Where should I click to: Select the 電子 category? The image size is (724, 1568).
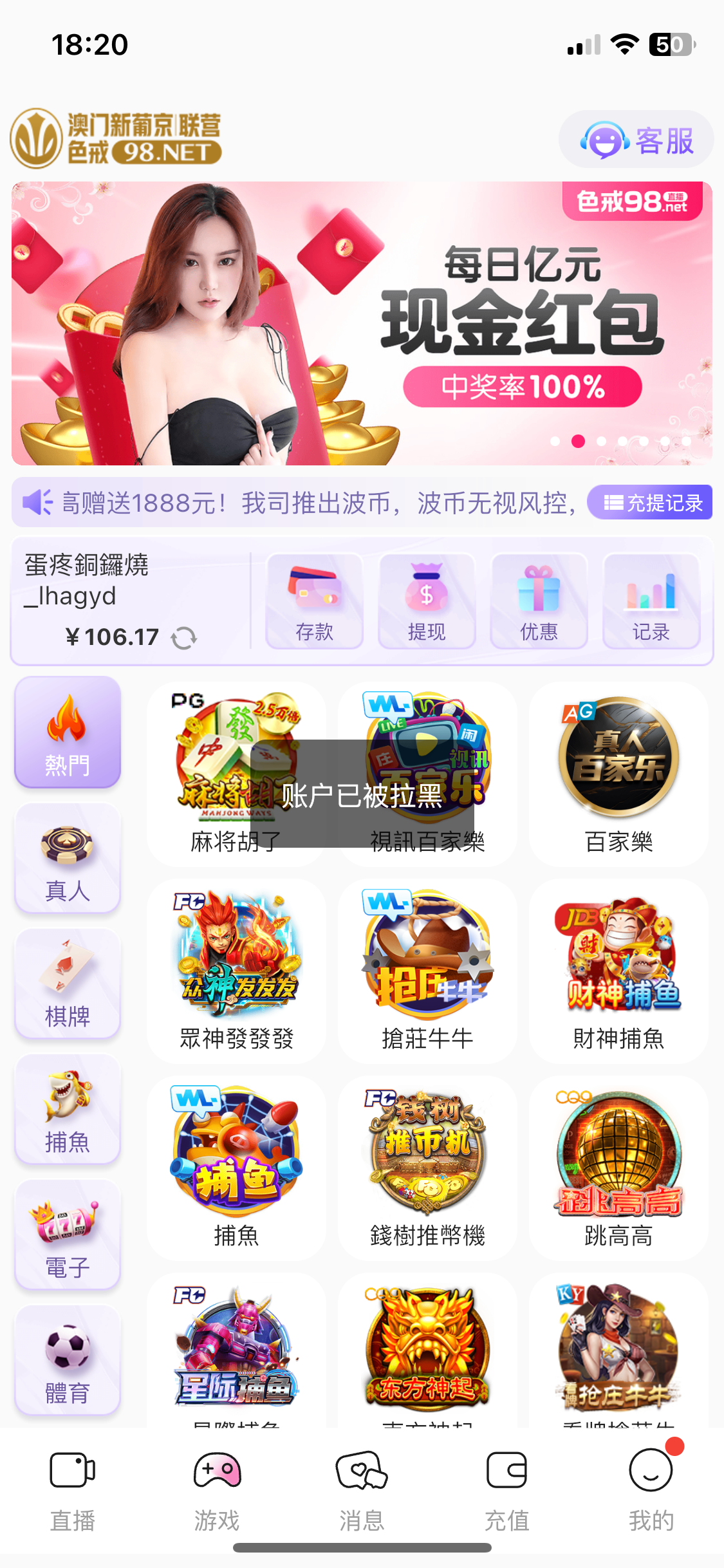pos(68,1235)
